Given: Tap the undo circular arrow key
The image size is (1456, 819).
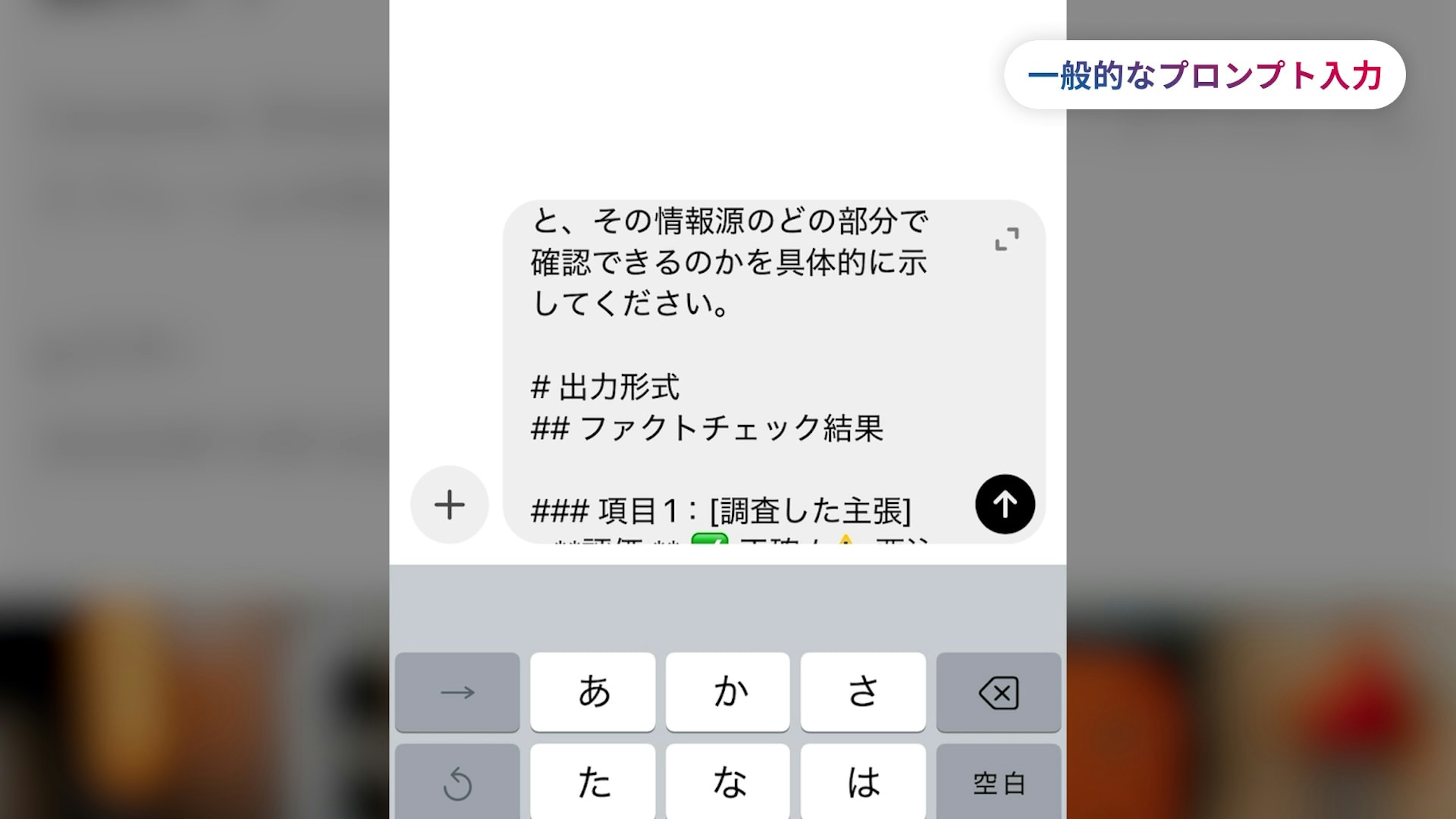Looking at the screenshot, I should pyautogui.click(x=457, y=782).
